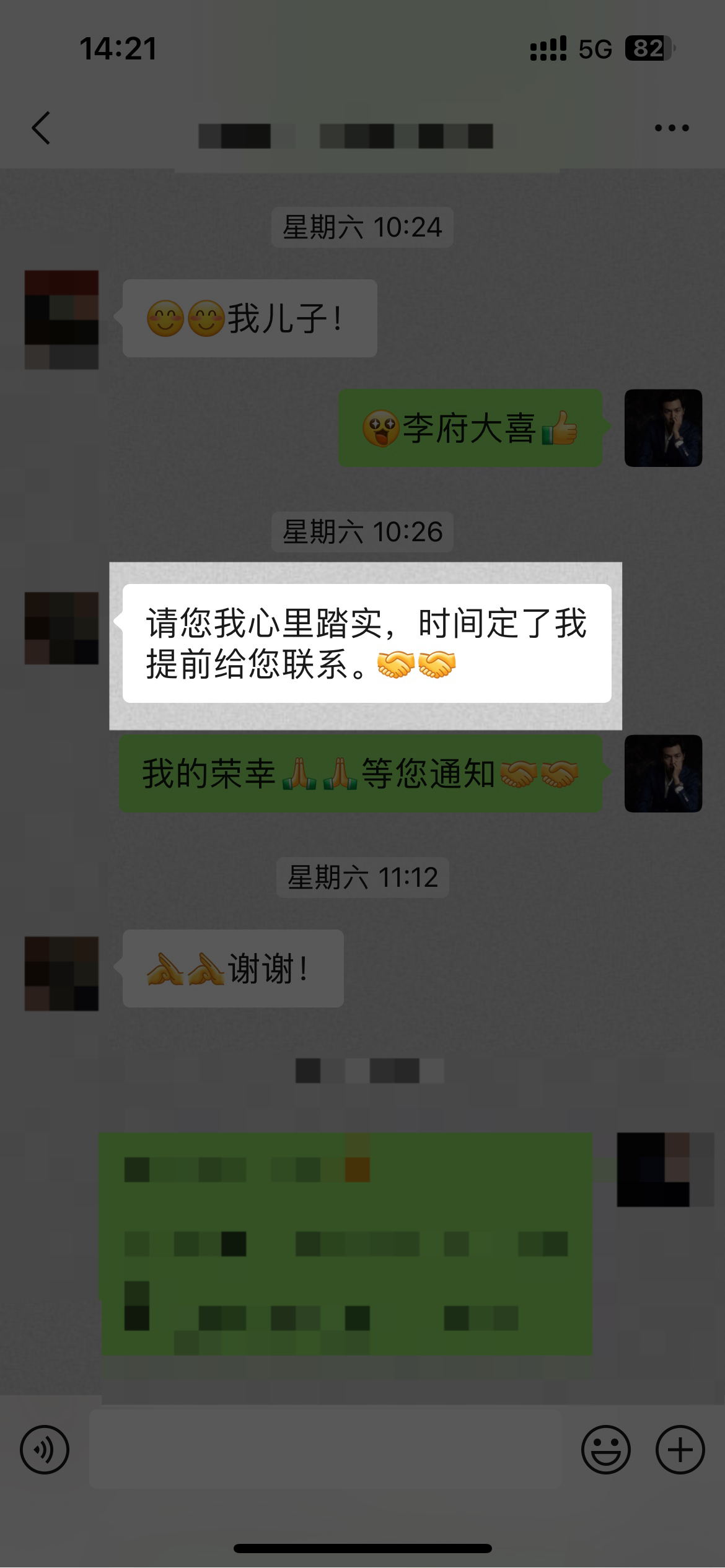Focus the message text field

(x=325, y=1450)
